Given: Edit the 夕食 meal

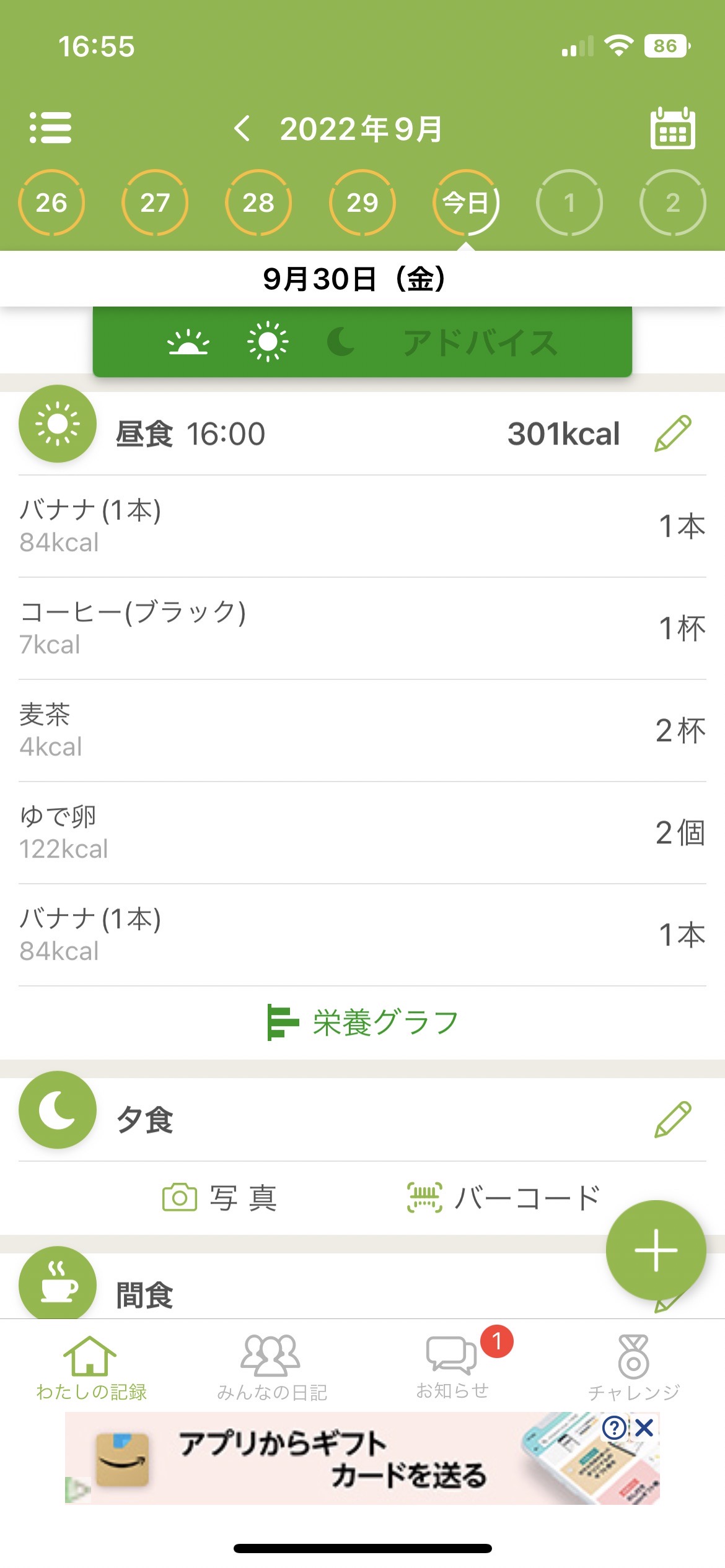Looking at the screenshot, I should [673, 1120].
